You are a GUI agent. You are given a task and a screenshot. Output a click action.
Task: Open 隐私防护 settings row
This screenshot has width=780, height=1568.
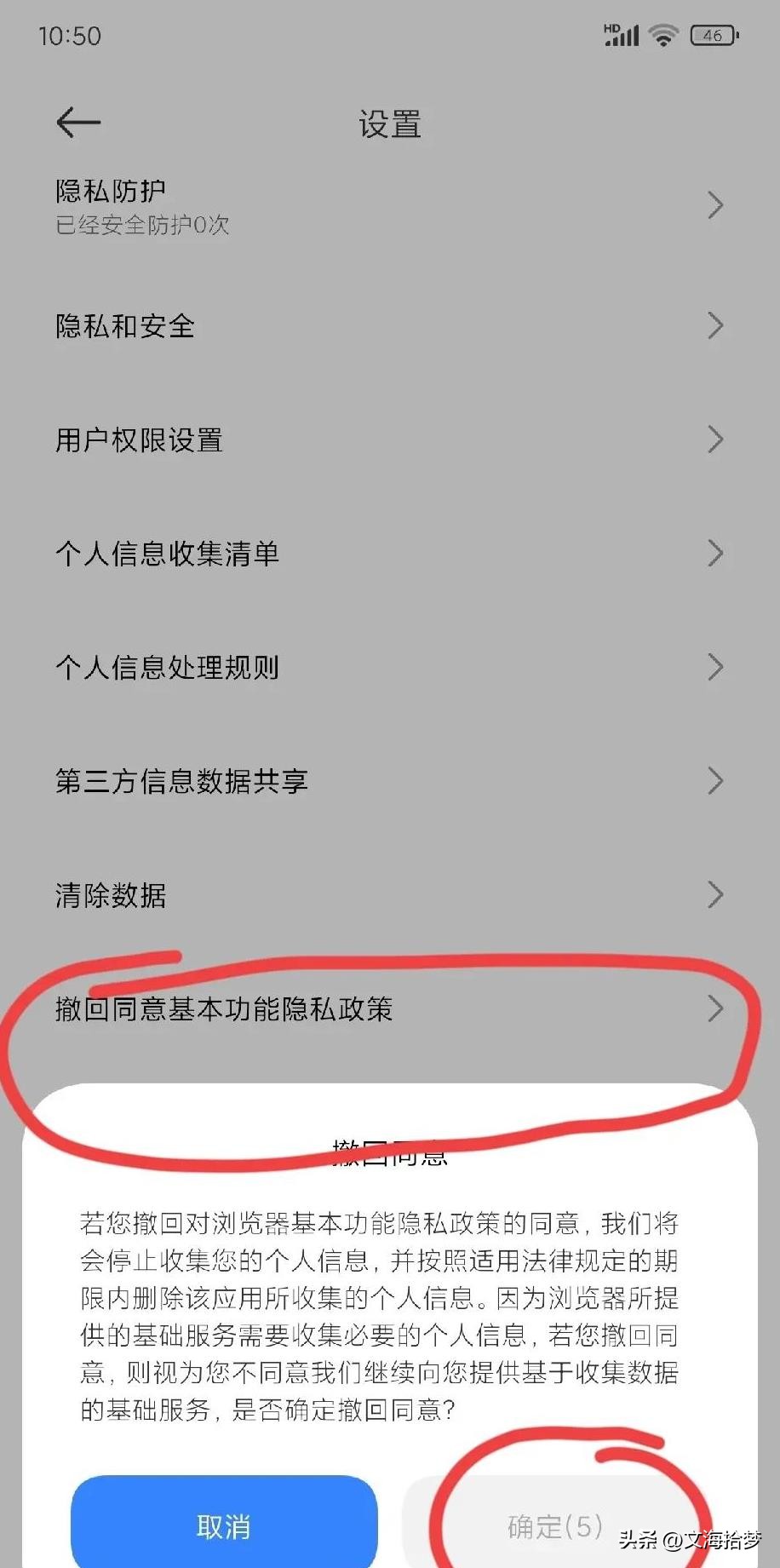pos(389,206)
